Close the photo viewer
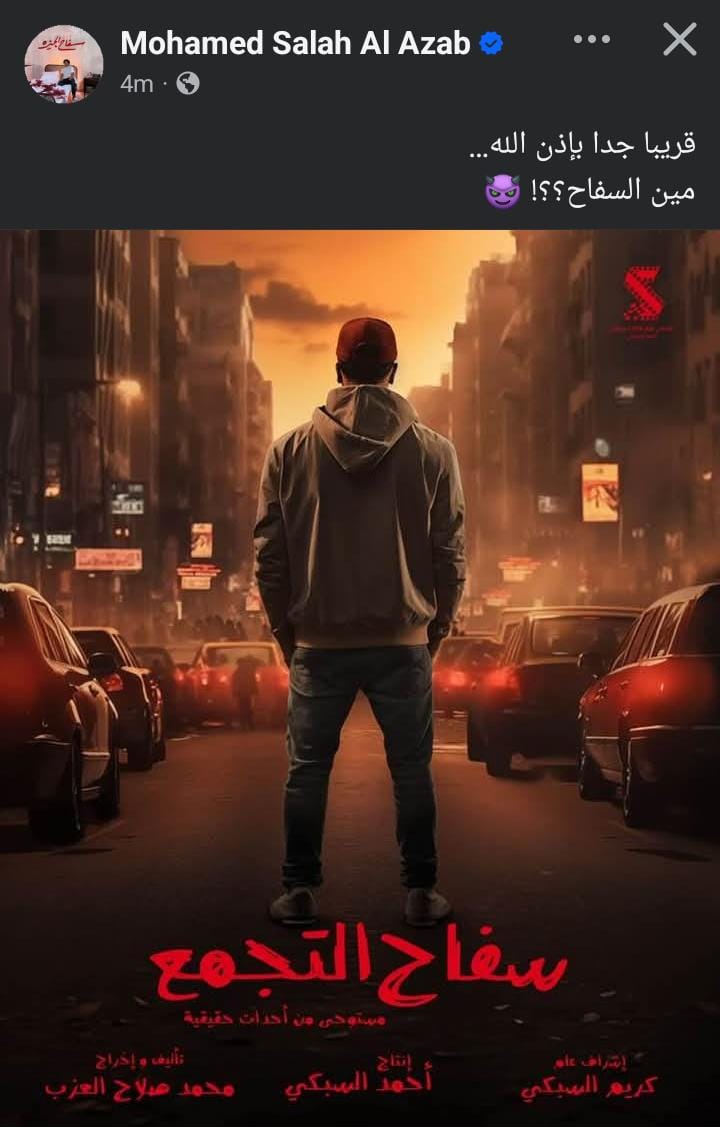Image resolution: width=720 pixels, height=1127 pixels. pos(680,40)
